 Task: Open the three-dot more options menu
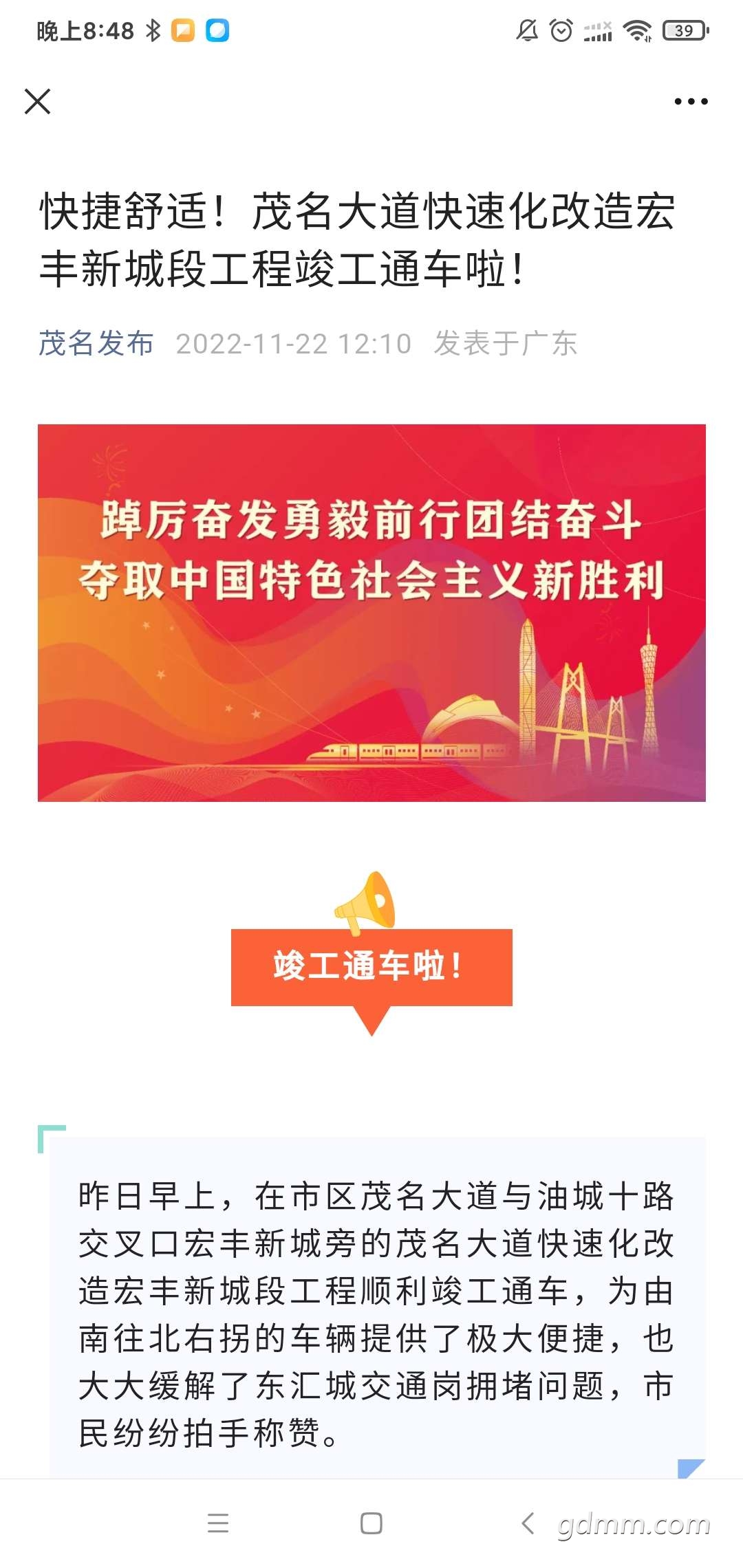[691, 101]
